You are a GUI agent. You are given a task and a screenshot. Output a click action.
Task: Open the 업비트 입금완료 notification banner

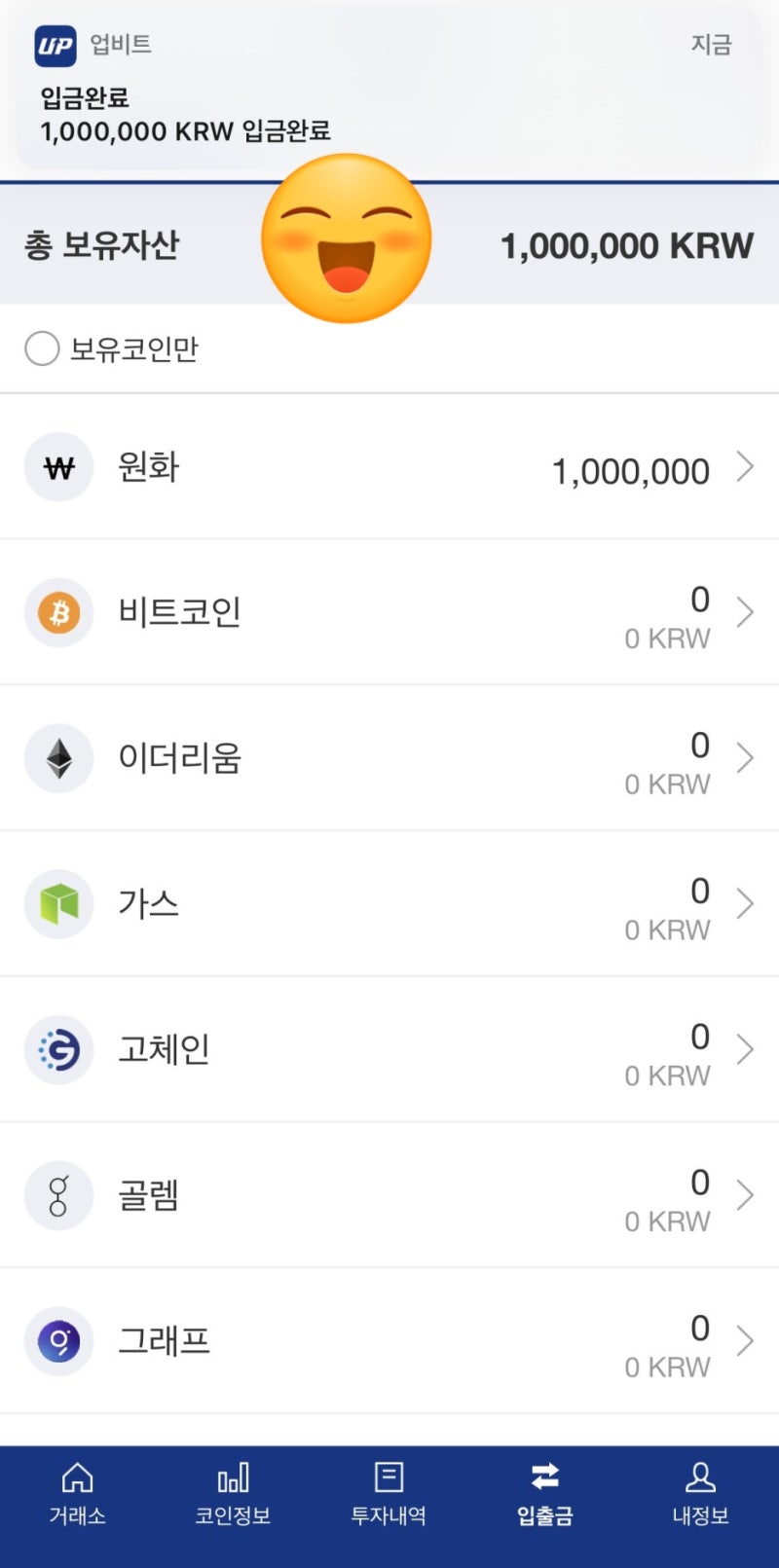click(x=389, y=90)
